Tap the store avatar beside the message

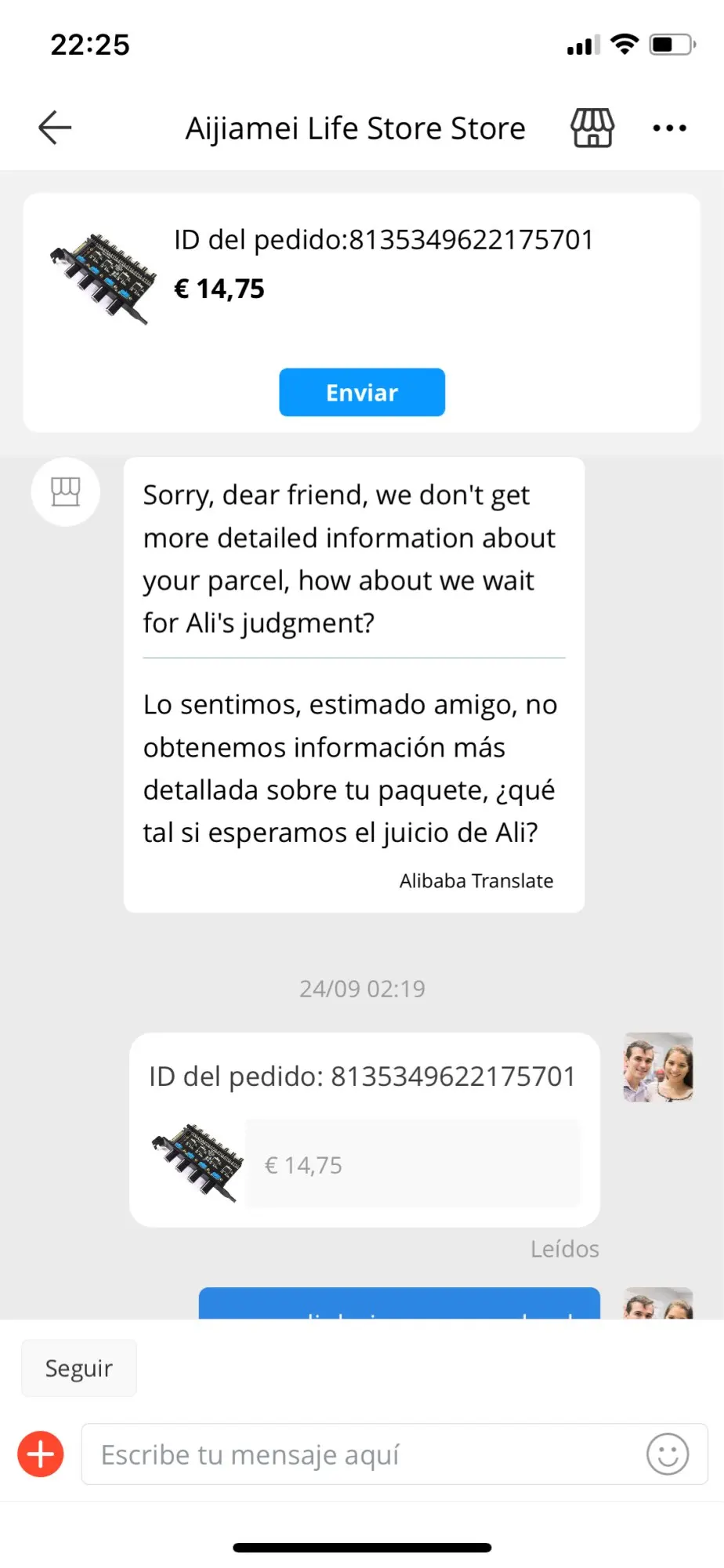coord(66,492)
